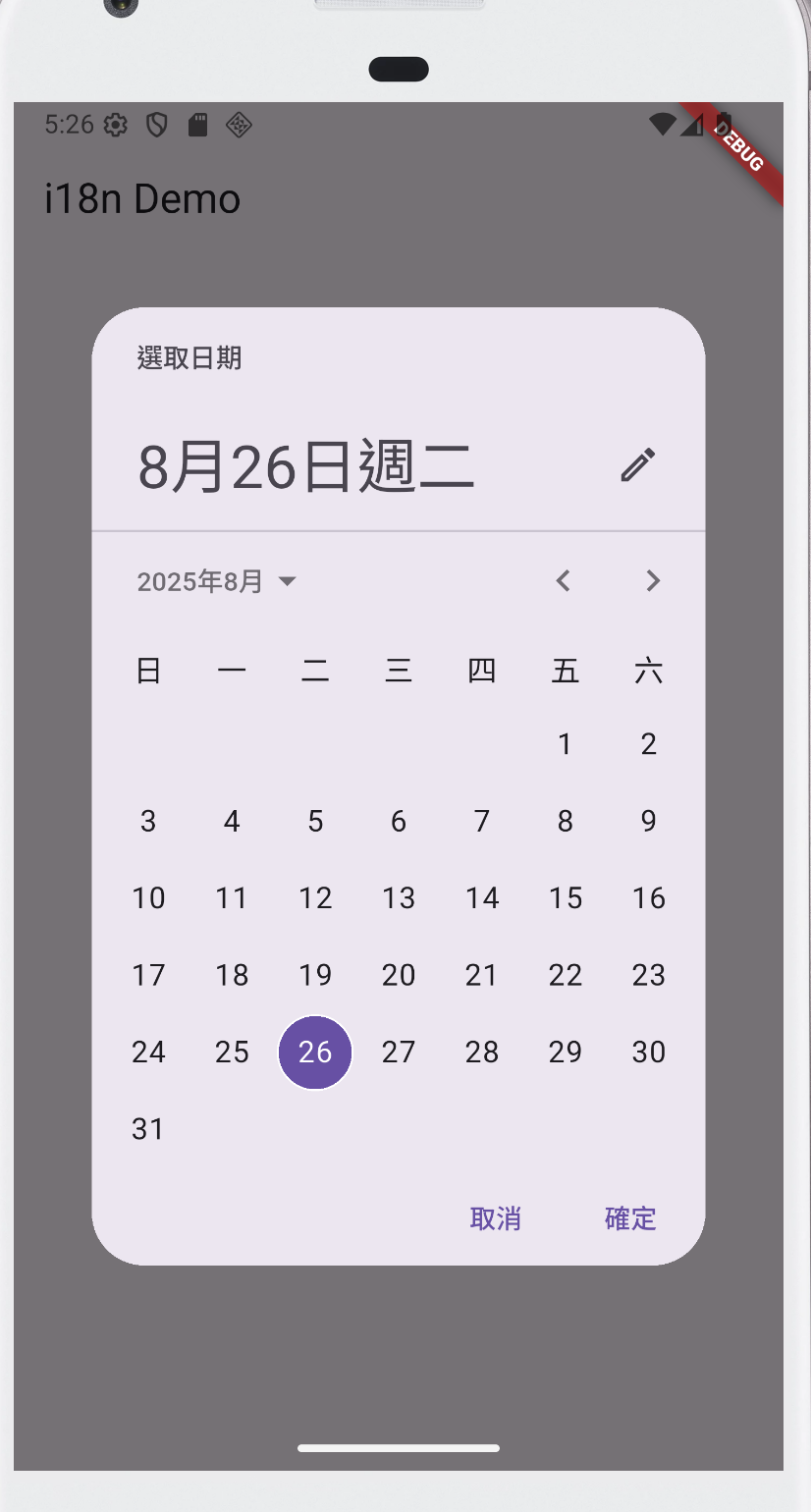Confirm the date with 確定
Screen dimensions: 811x1512
pyautogui.click(x=630, y=1218)
